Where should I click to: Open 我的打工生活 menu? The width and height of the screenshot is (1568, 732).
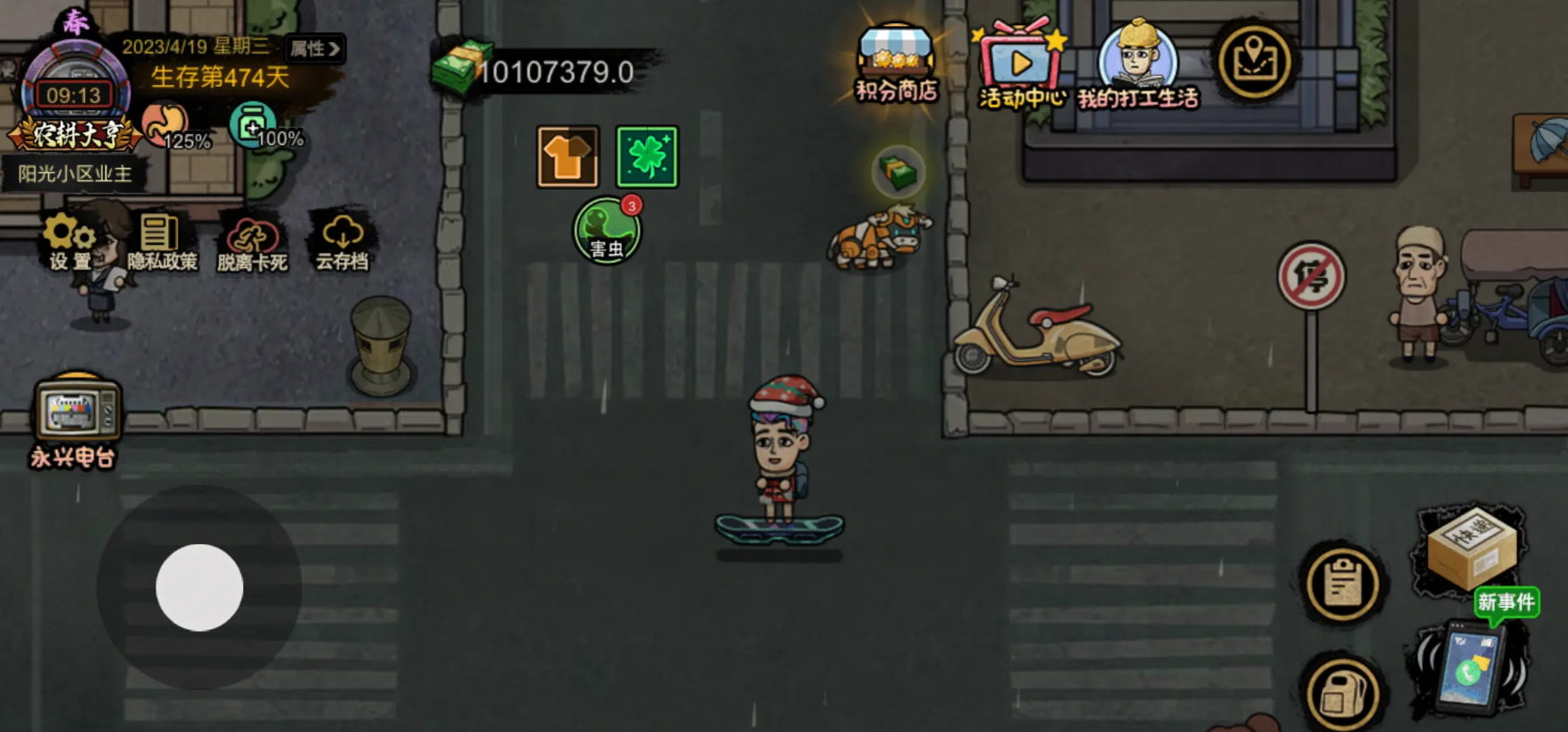pyautogui.click(x=1137, y=64)
